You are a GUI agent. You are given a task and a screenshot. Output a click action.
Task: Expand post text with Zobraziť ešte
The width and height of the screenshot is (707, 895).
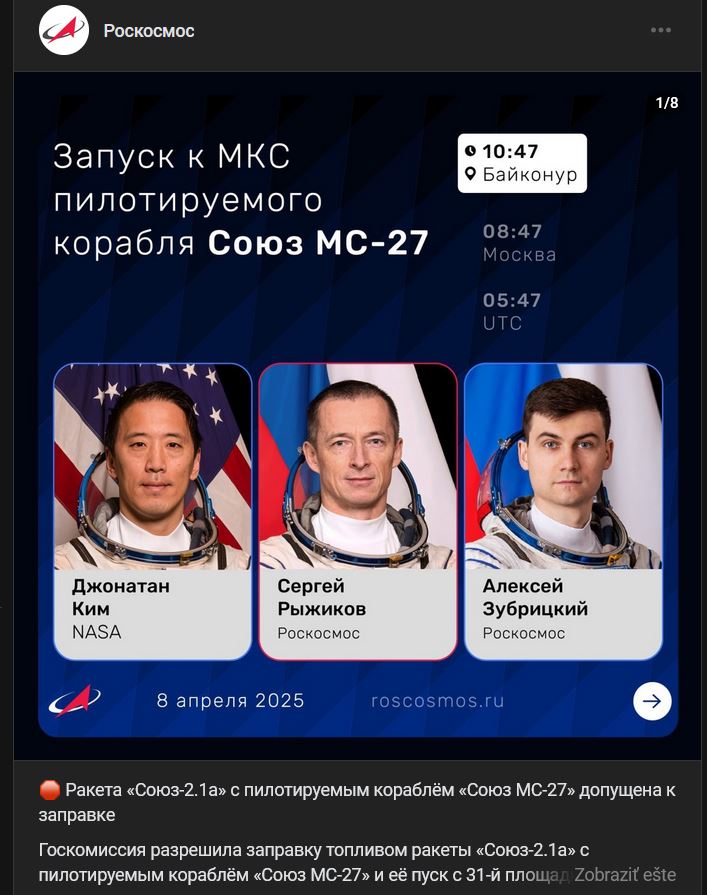[x=625, y=874]
